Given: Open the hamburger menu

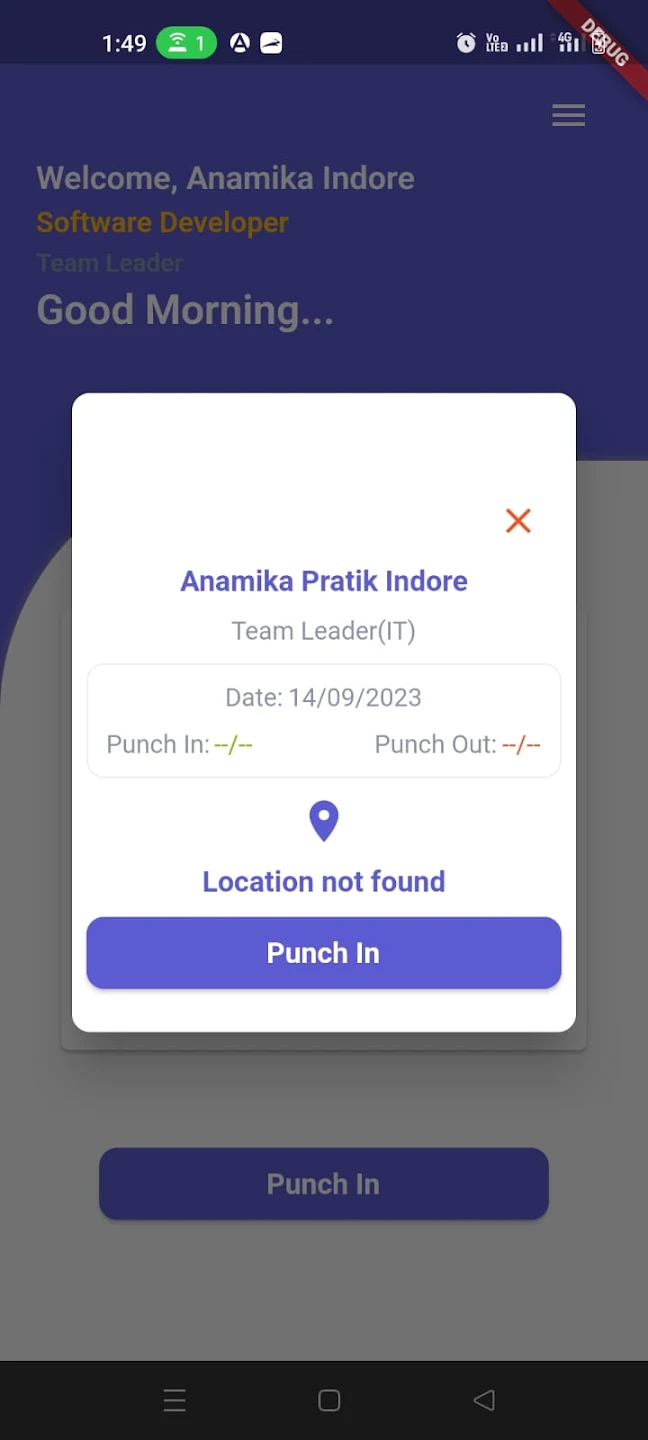Looking at the screenshot, I should [568, 116].
